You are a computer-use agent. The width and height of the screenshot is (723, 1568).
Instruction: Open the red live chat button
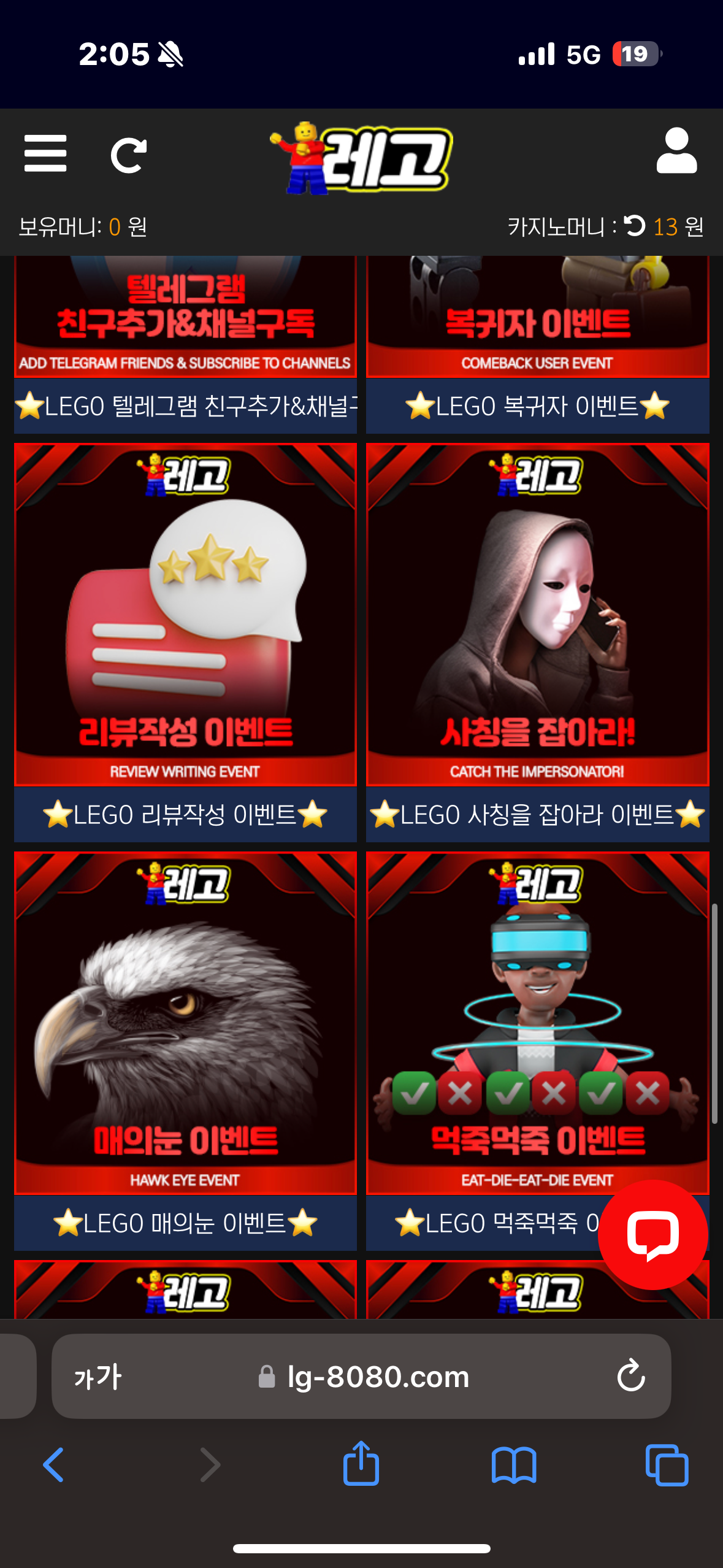point(653,1234)
